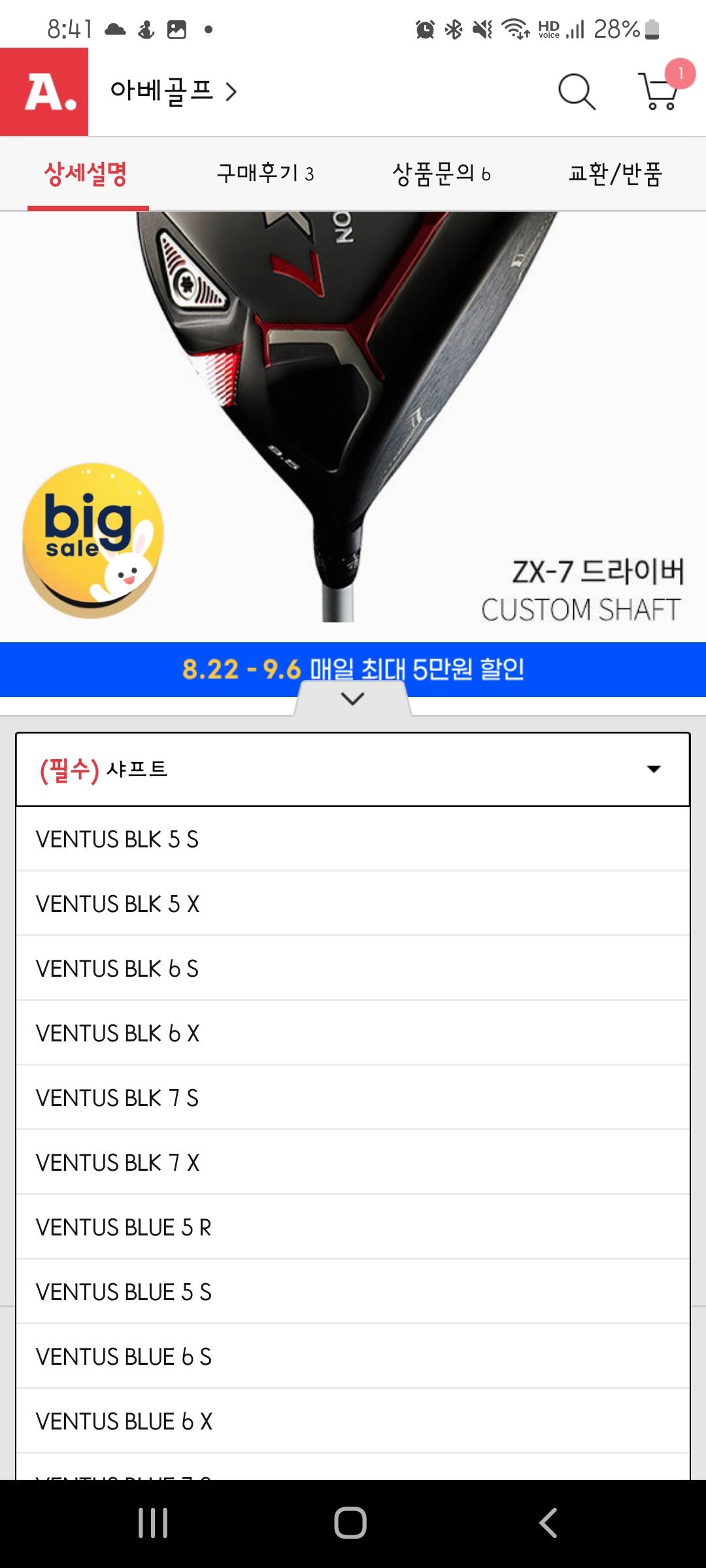This screenshot has width=706, height=1568.
Task: Select VENTUS BLK 5 X shaft
Action: (353, 904)
